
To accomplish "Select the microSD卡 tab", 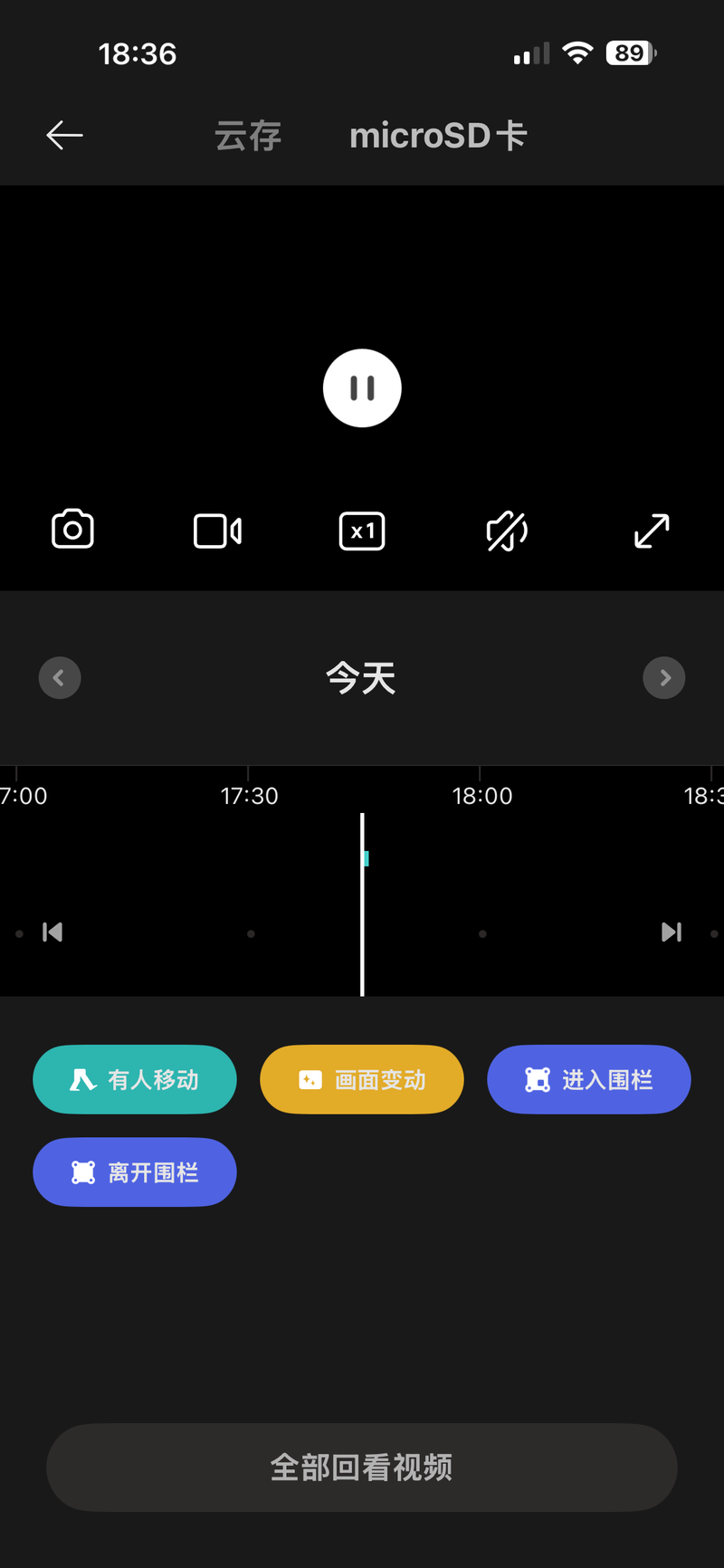I will [x=438, y=136].
